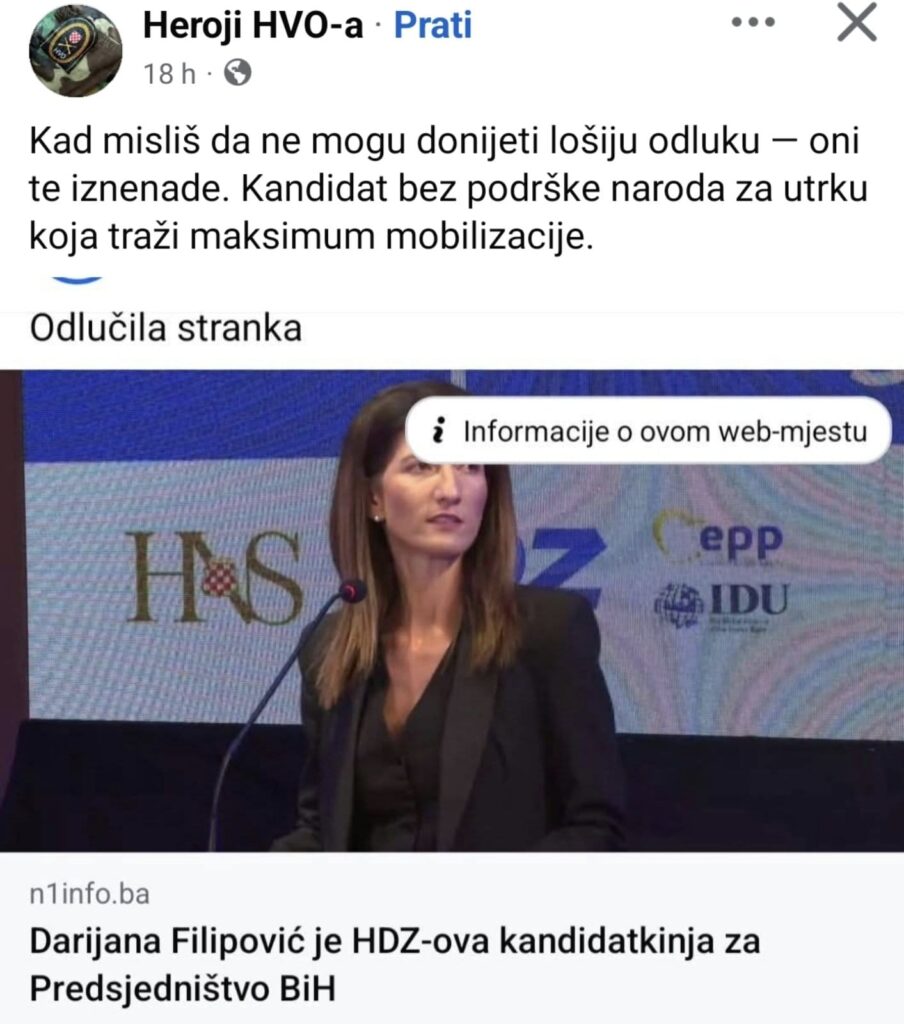
Task: Open the post overflow menu
Action: (753, 24)
